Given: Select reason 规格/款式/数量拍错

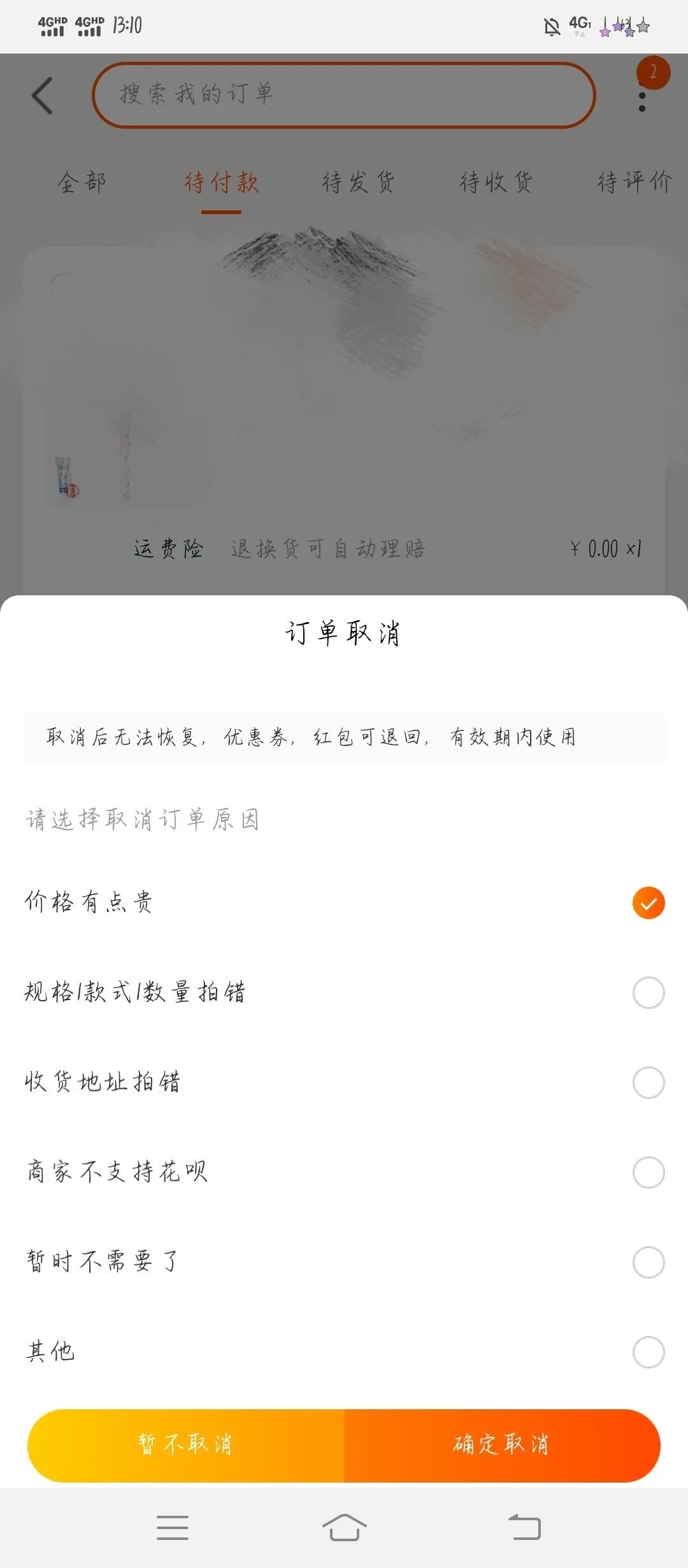Looking at the screenshot, I should click(648, 992).
